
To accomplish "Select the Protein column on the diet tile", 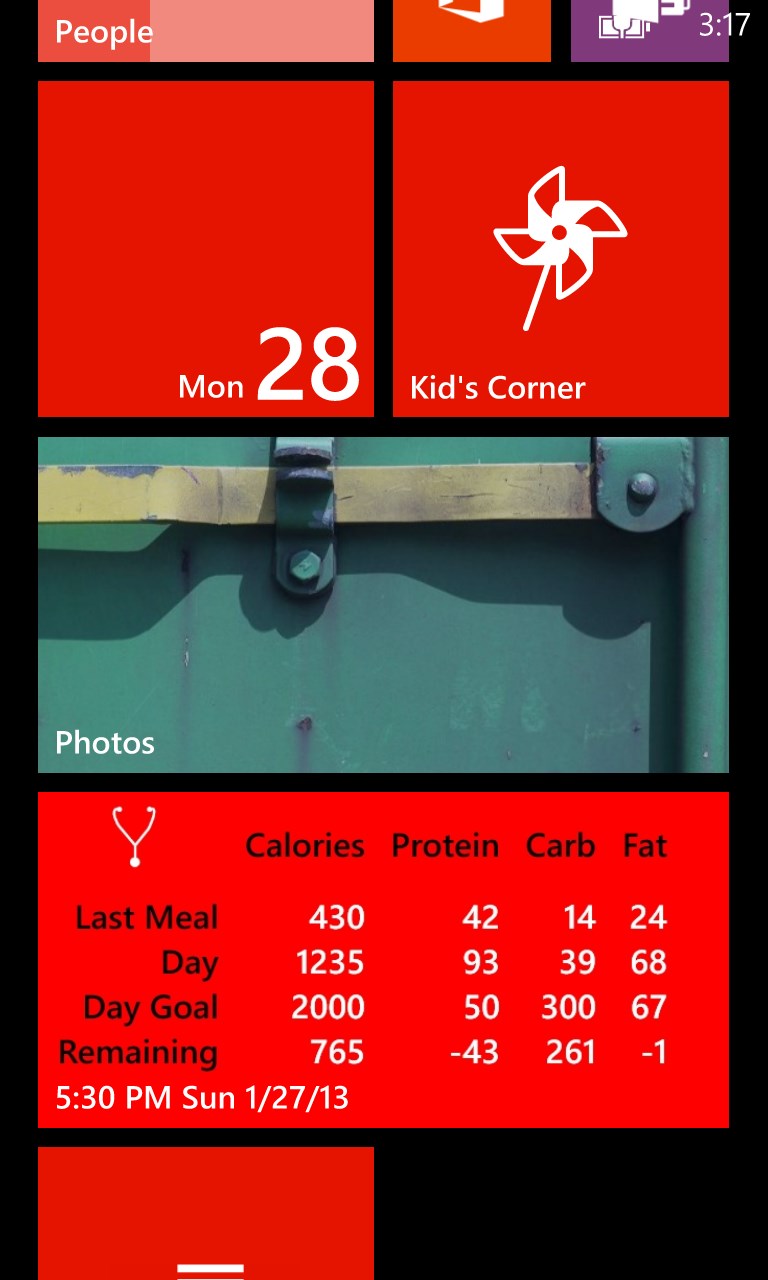I will pos(446,845).
